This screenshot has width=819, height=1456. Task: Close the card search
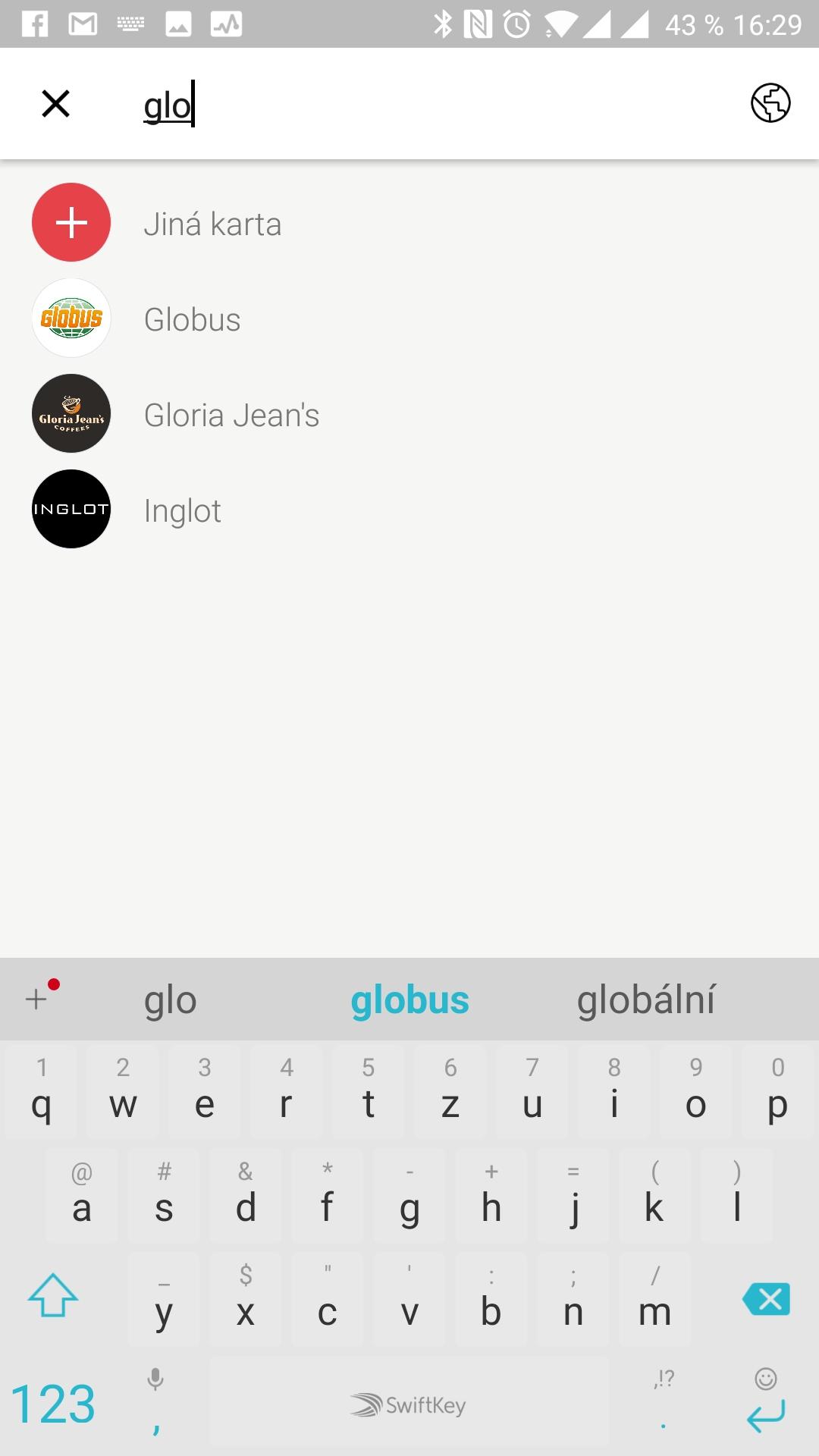point(55,104)
